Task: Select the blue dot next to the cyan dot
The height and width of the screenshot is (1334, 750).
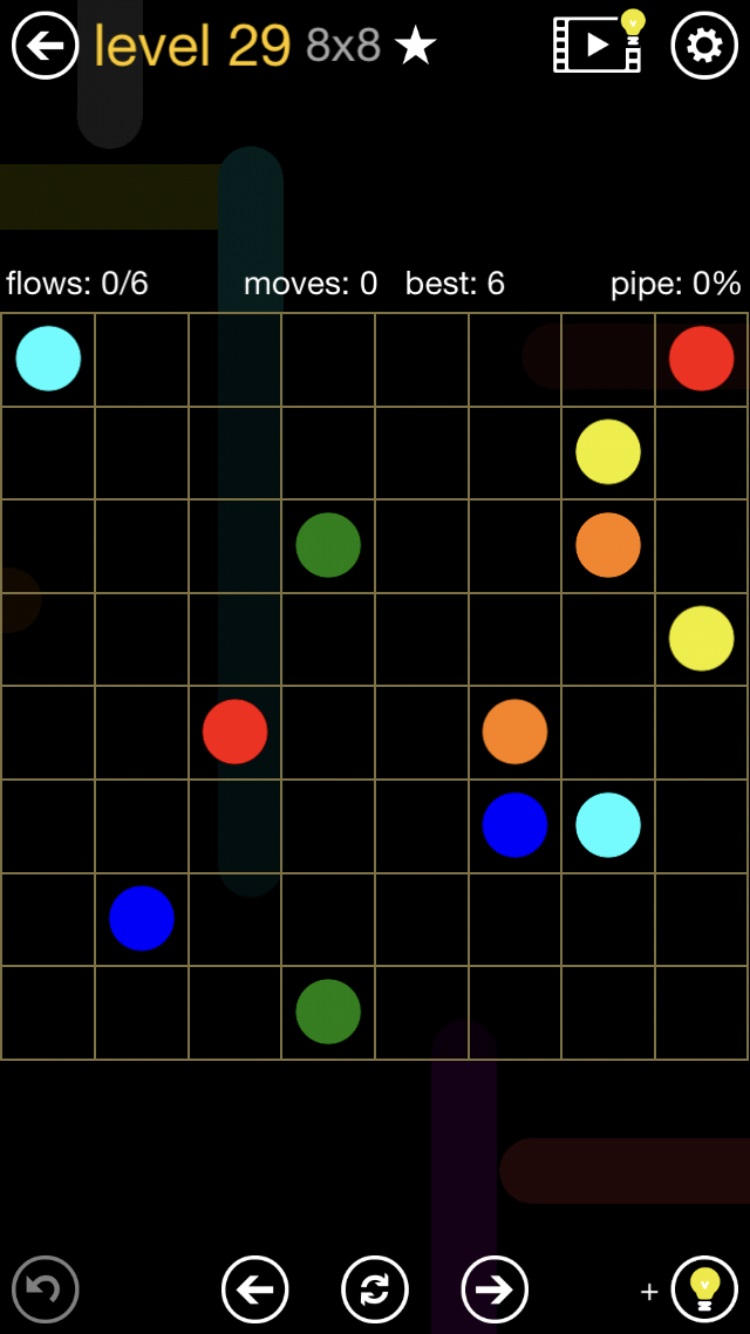Action: (515, 825)
